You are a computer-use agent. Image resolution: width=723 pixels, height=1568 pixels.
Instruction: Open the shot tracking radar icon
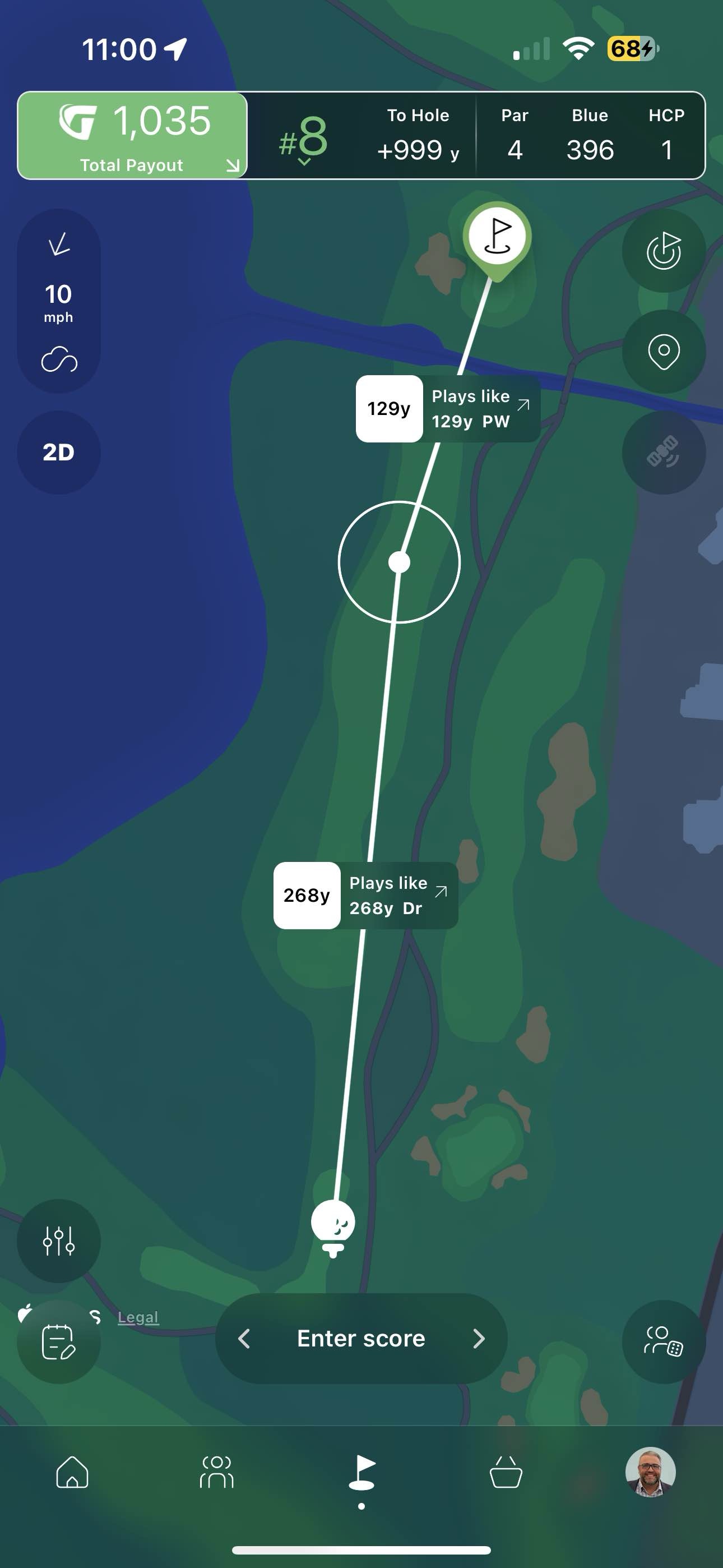click(664, 250)
